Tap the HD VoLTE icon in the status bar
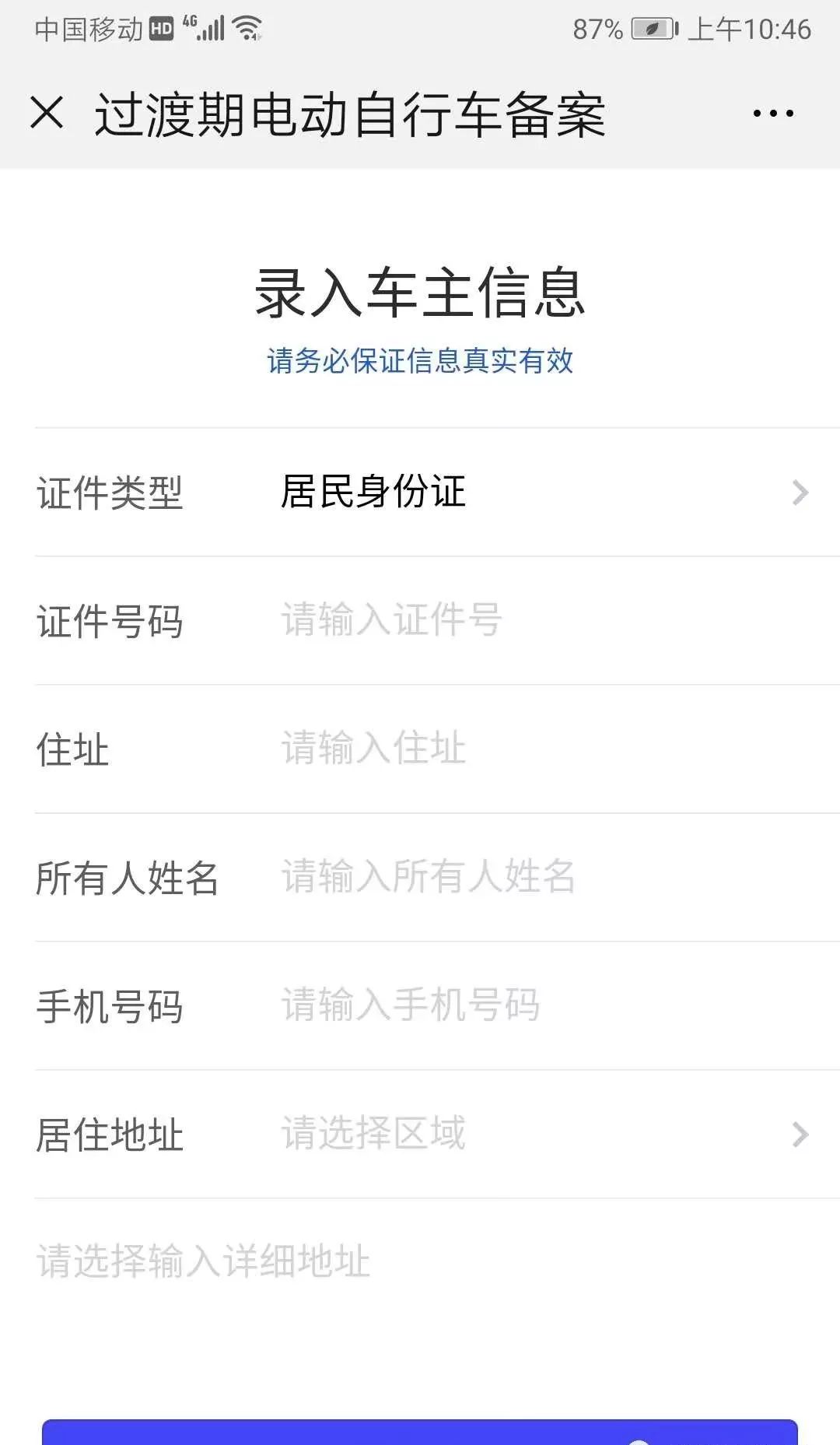Image resolution: width=840 pixels, height=1445 pixels. point(162,26)
